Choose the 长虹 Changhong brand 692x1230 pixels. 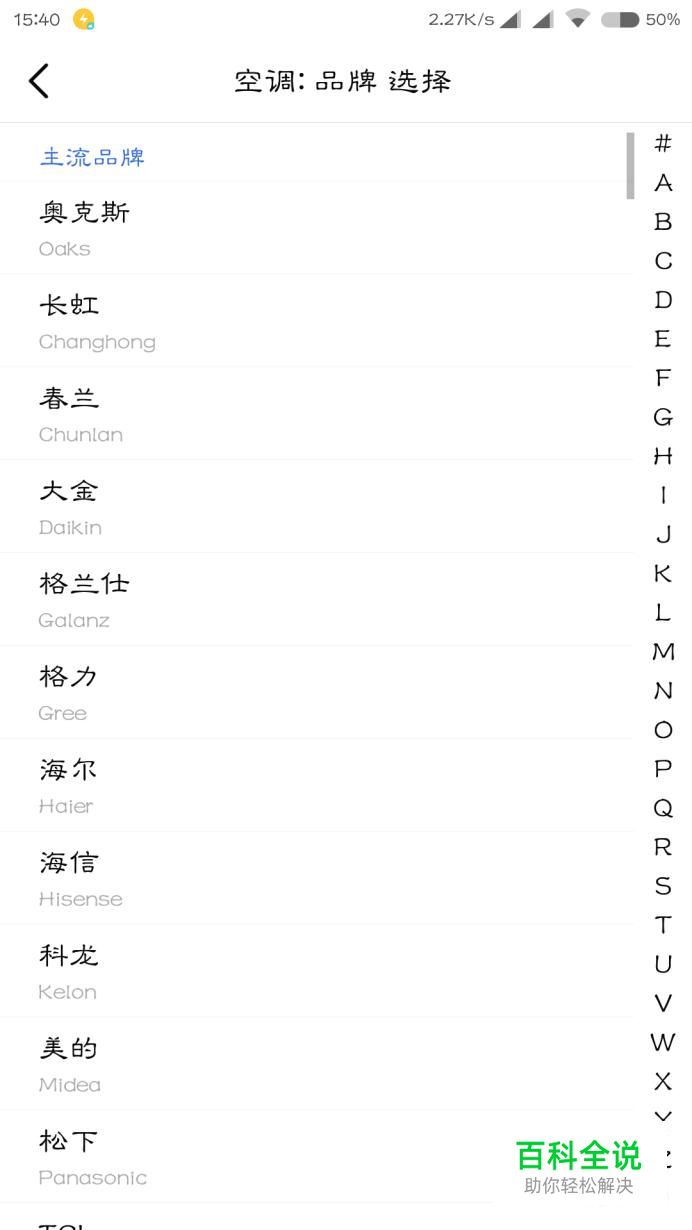coord(316,321)
